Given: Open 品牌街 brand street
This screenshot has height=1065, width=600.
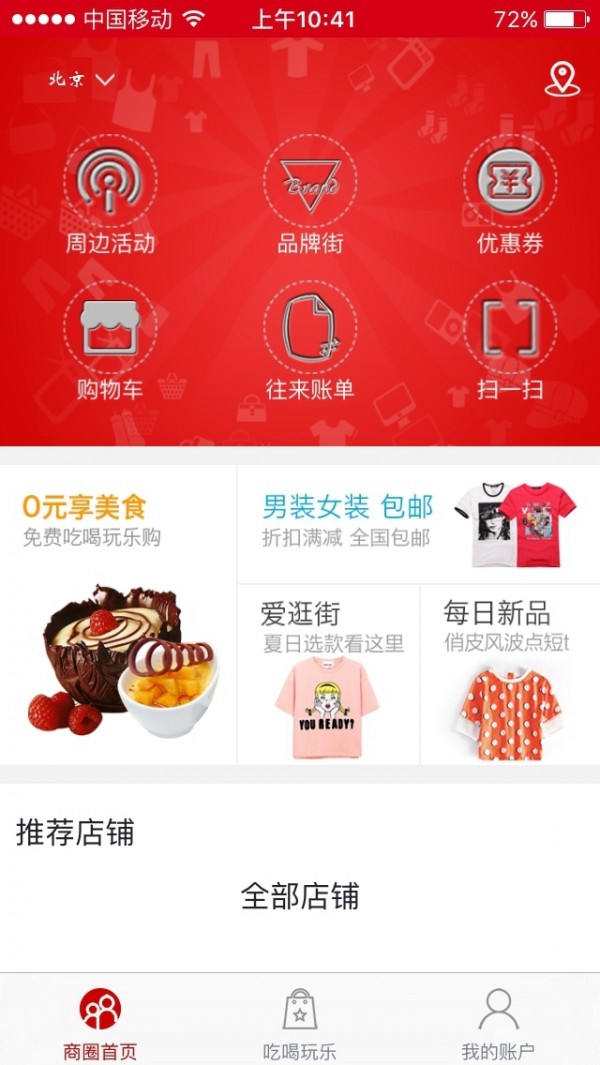Looking at the screenshot, I should [310, 196].
